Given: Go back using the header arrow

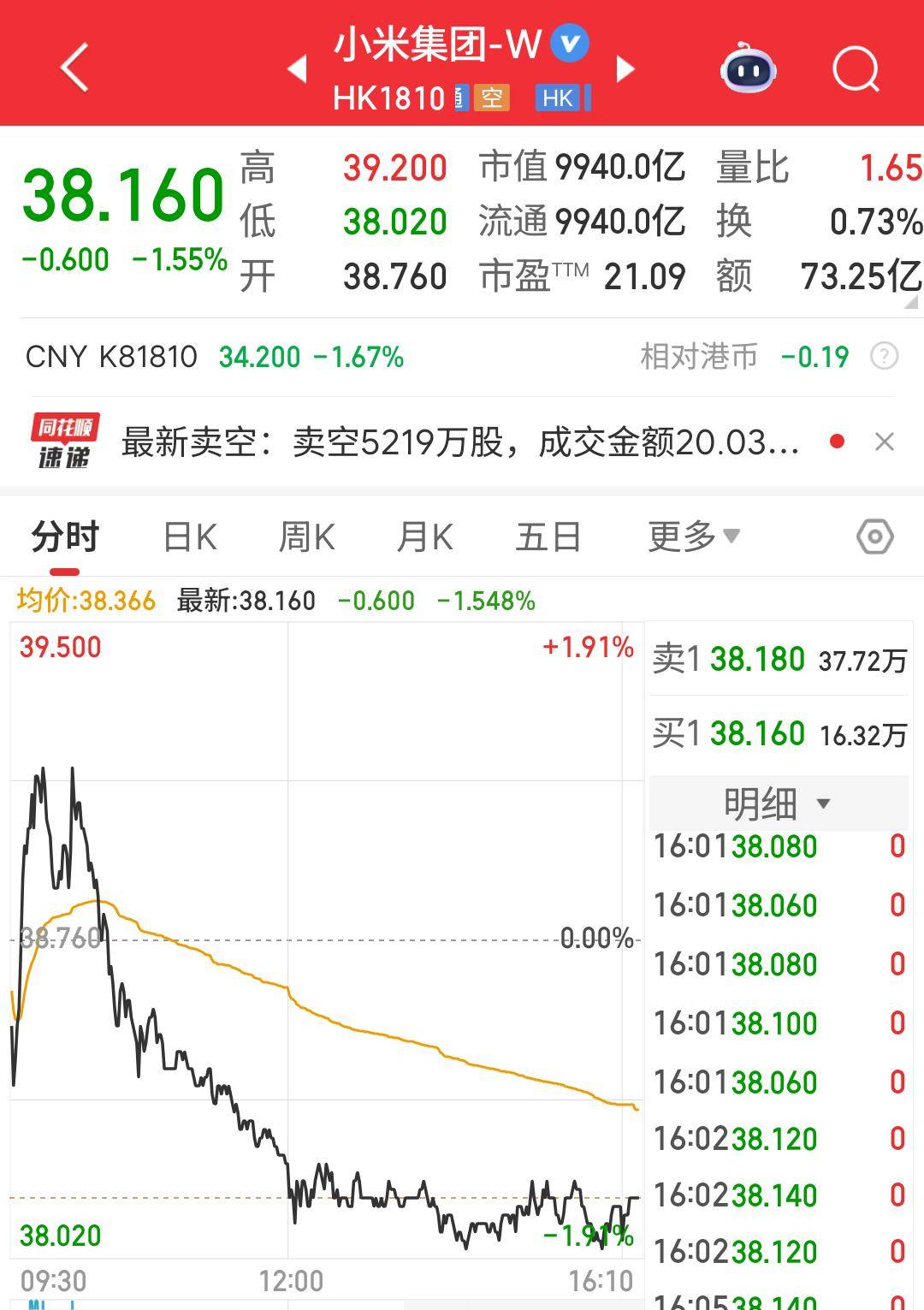Looking at the screenshot, I should point(74,68).
